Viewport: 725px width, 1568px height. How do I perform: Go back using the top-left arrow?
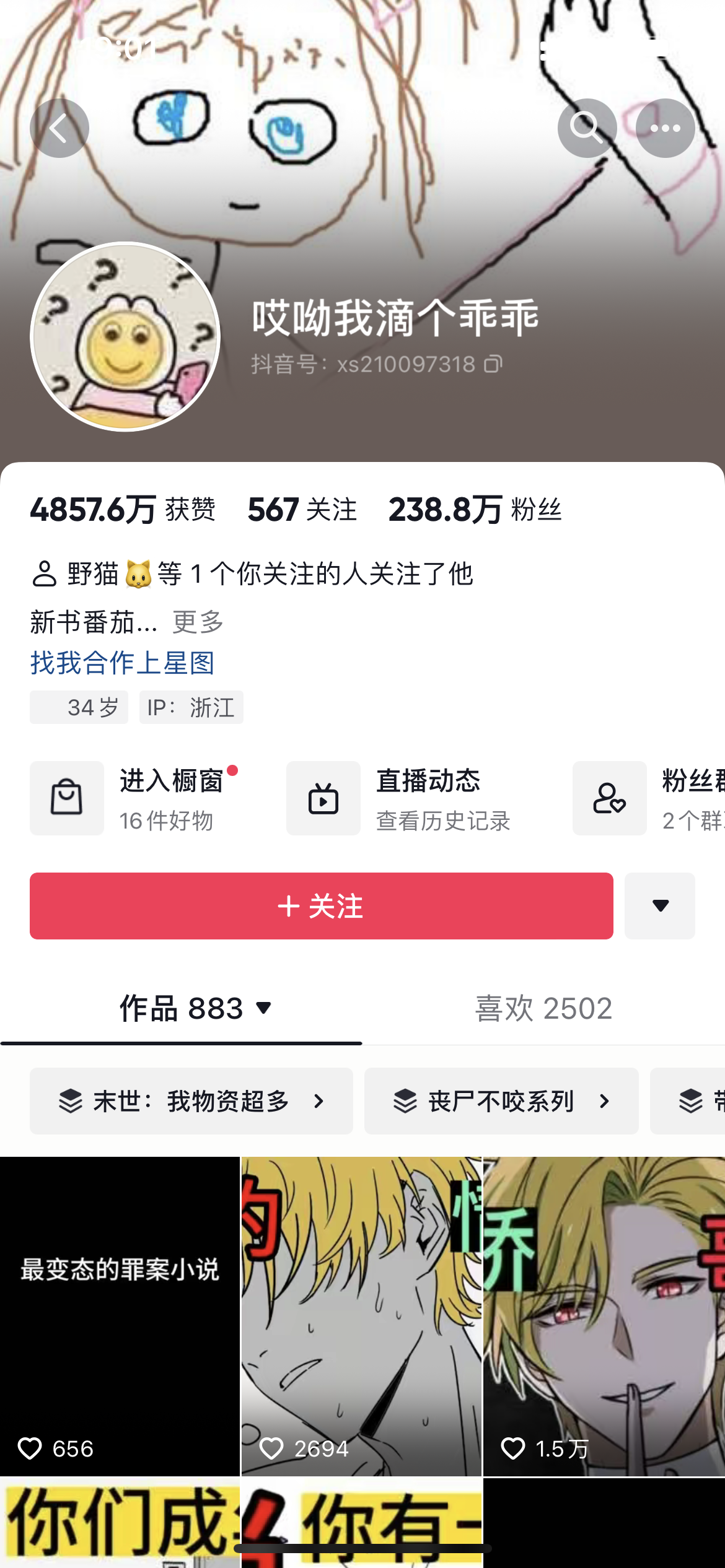point(59,128)
